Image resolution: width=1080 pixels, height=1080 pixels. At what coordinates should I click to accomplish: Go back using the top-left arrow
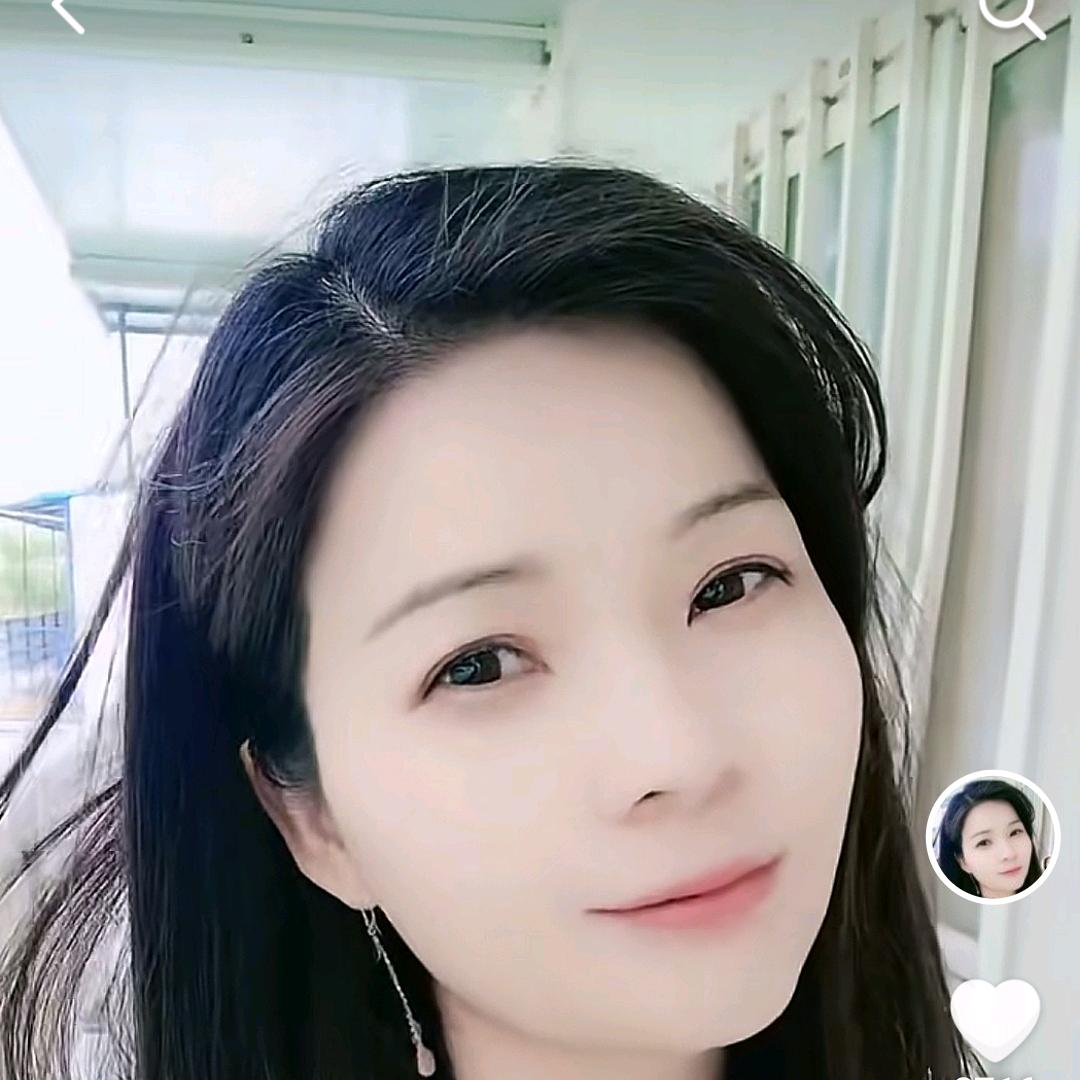(67, 14)
